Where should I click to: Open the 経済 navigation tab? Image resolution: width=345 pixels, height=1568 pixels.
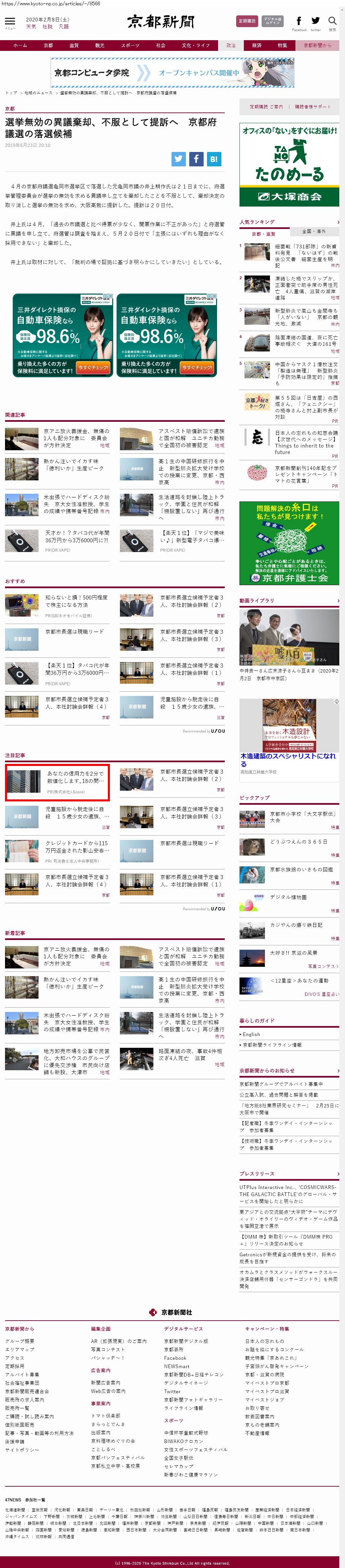(257, 46)
